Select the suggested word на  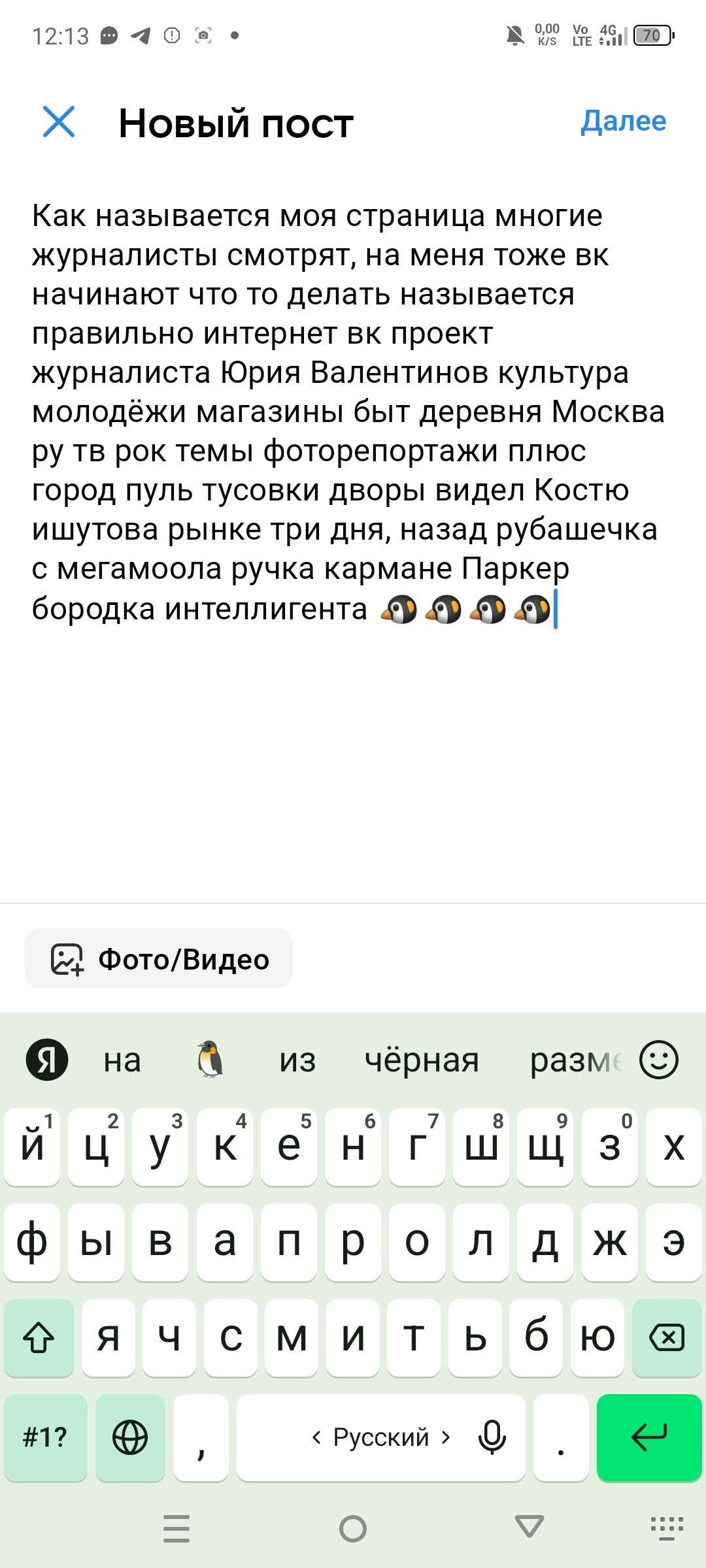(122, 1060)
